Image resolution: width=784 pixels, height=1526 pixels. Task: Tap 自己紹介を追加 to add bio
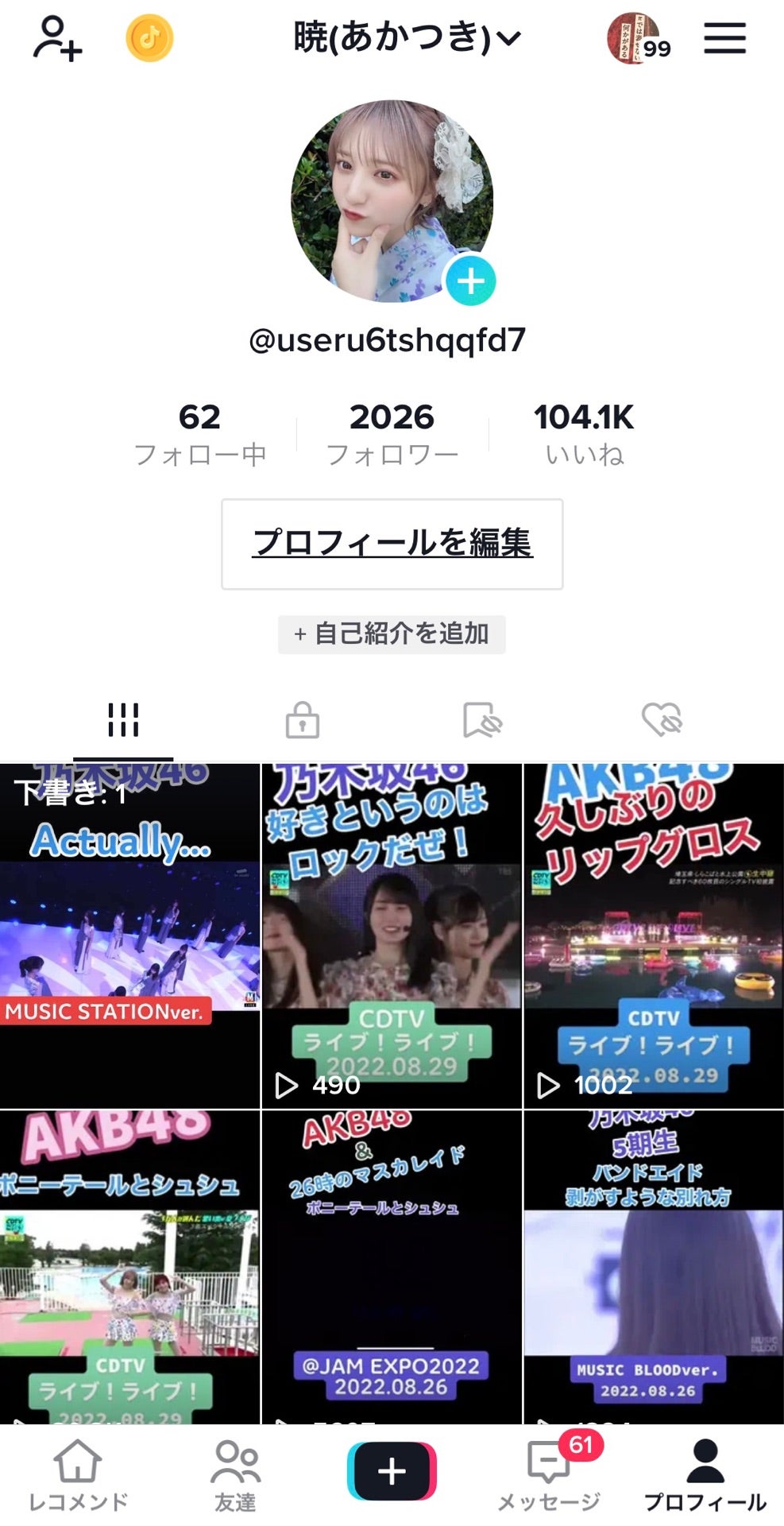[392, 634]
